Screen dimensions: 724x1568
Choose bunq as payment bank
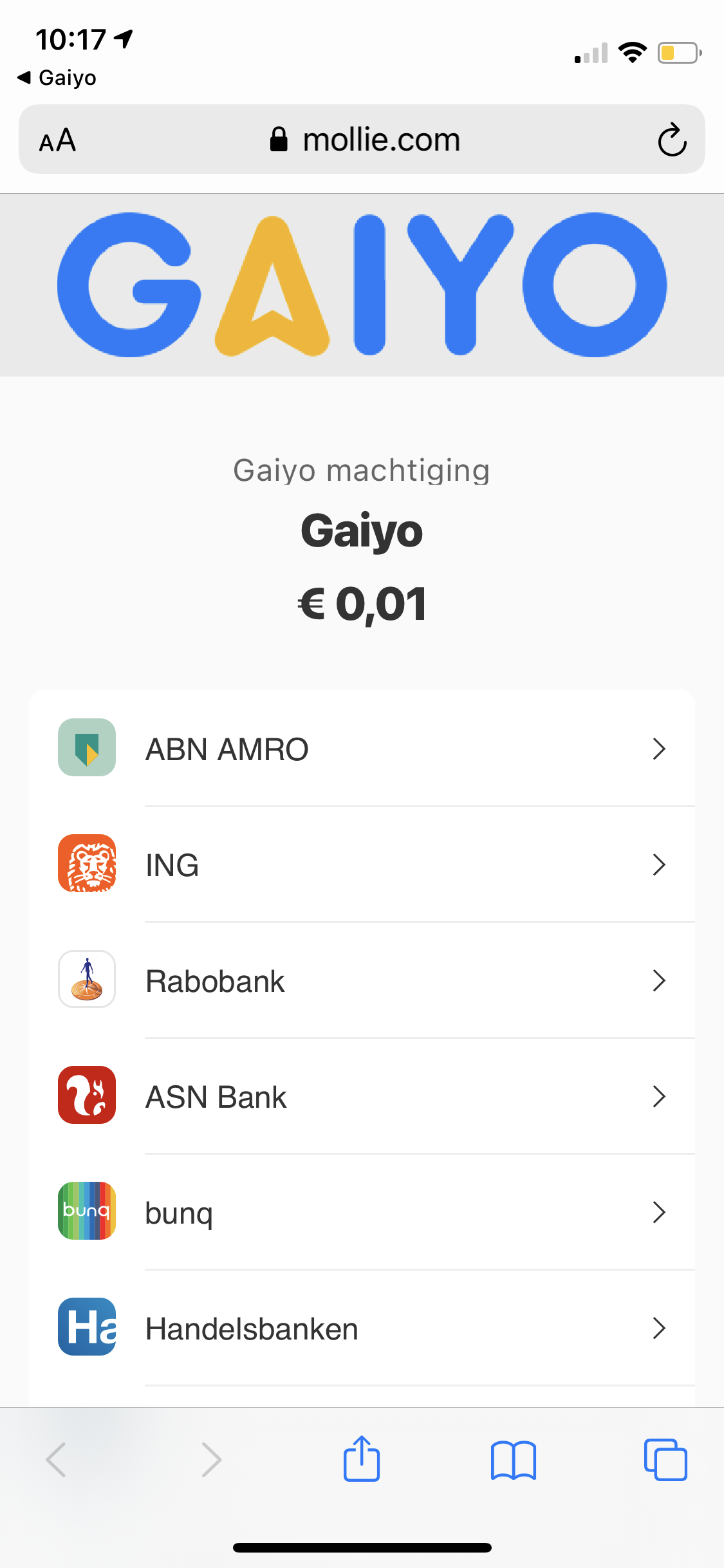362,1211
